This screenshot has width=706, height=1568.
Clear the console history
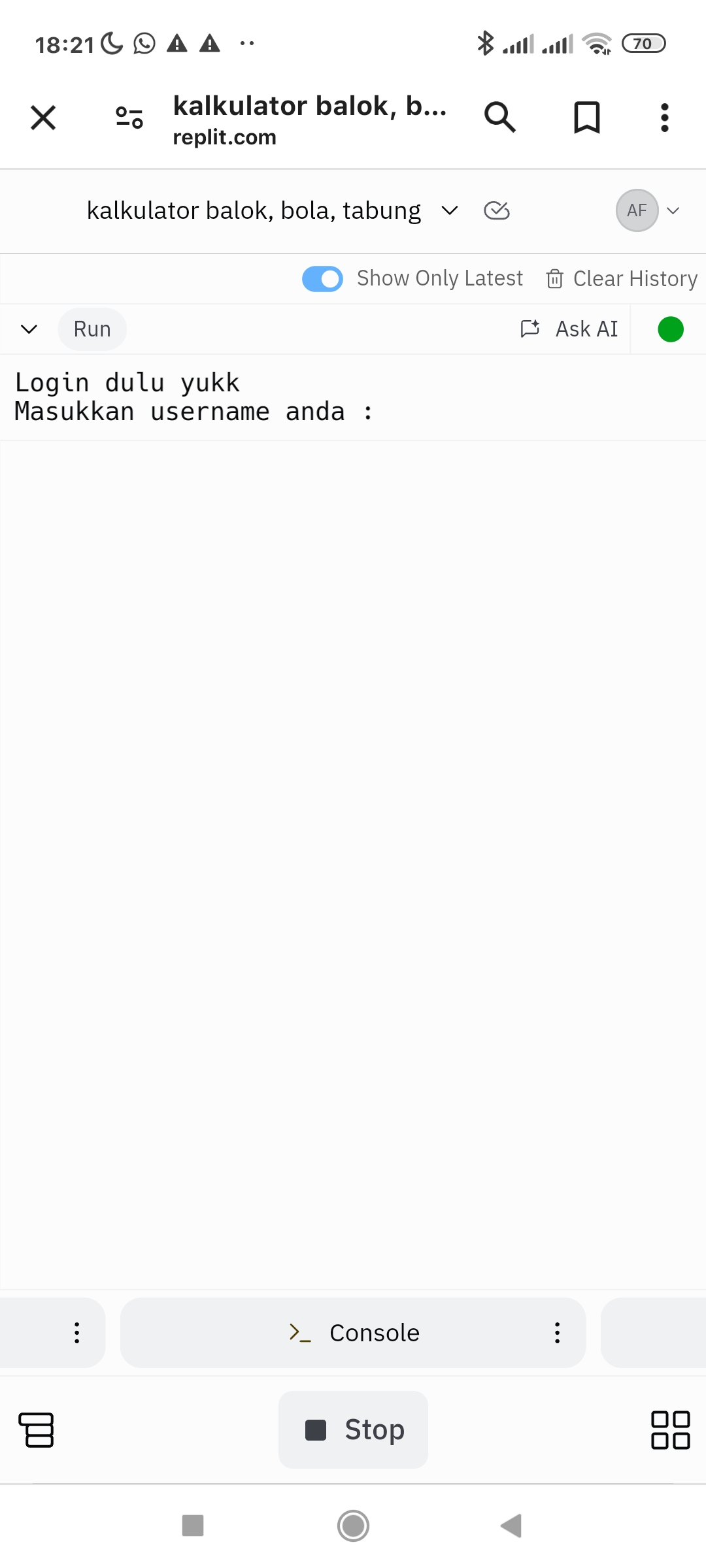(622, 279)
